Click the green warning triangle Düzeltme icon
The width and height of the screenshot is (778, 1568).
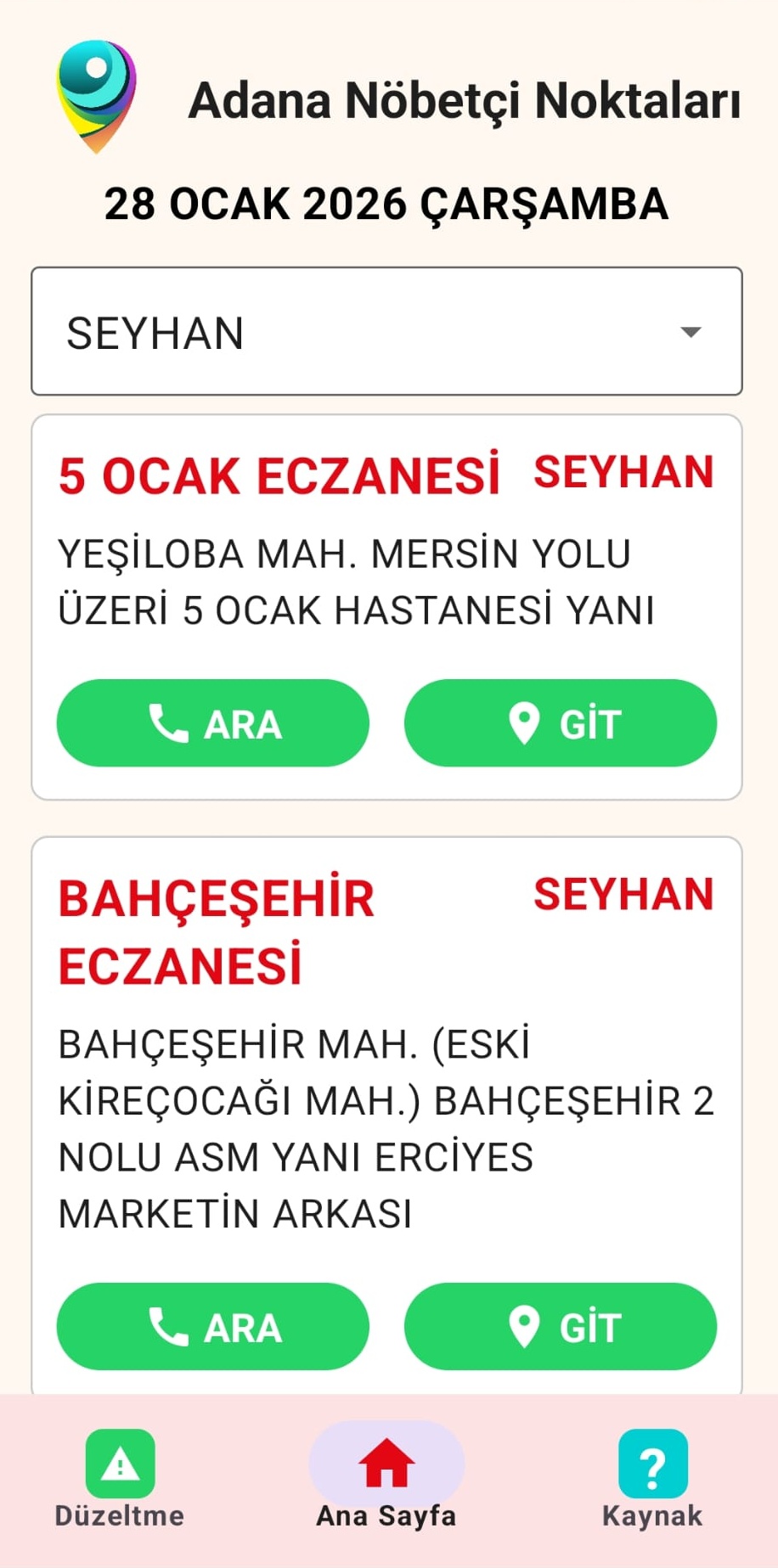(x=120, y=1458)
